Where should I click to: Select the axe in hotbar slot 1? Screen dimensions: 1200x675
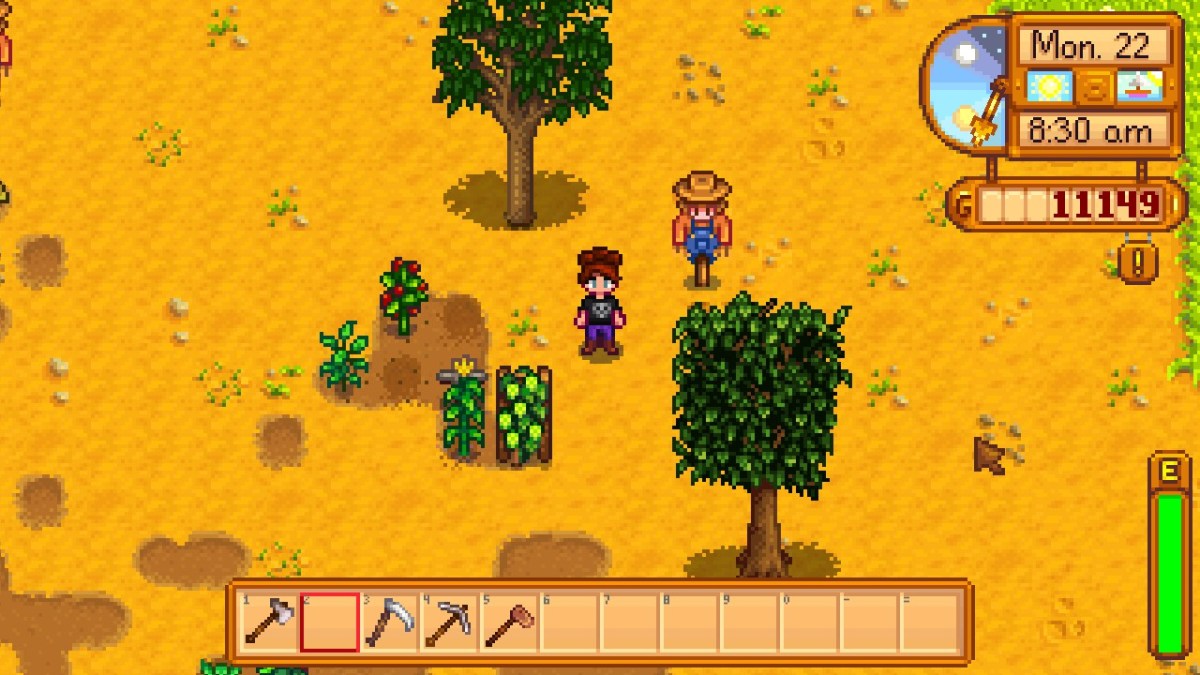coord(269,622)
